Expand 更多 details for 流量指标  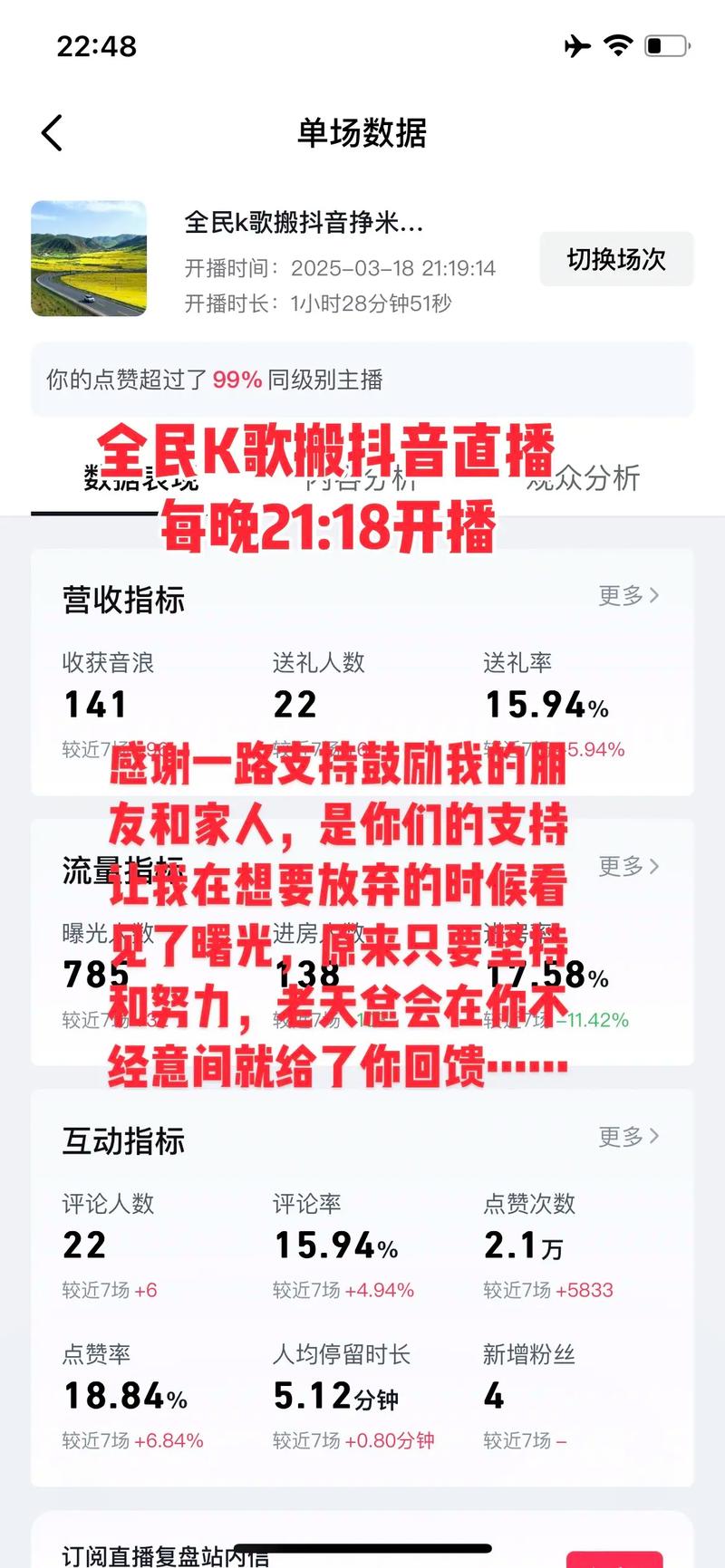[623, 867]
